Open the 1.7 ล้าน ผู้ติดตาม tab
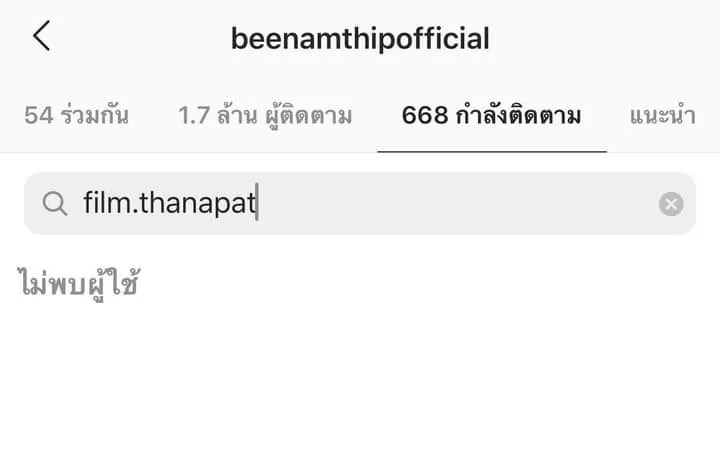720x462 pixels. (265, 116)
